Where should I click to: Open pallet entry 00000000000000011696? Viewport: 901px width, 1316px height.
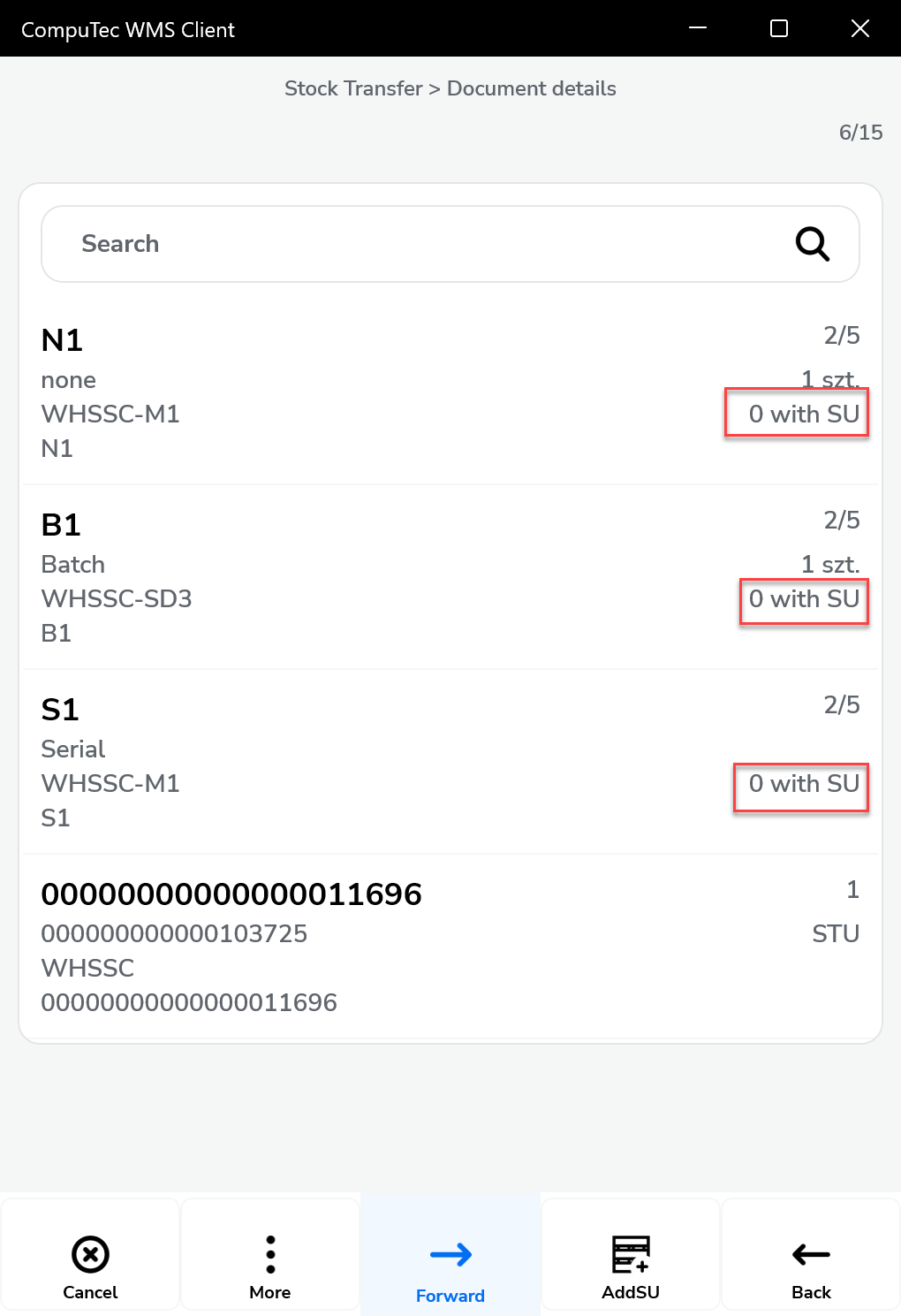(353, 946)
